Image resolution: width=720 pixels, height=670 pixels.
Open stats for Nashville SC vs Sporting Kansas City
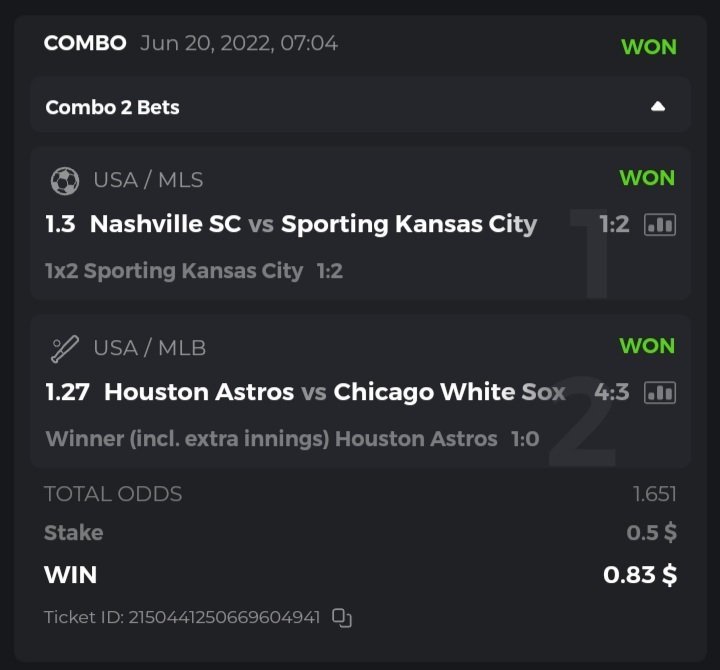click(659, 225)
